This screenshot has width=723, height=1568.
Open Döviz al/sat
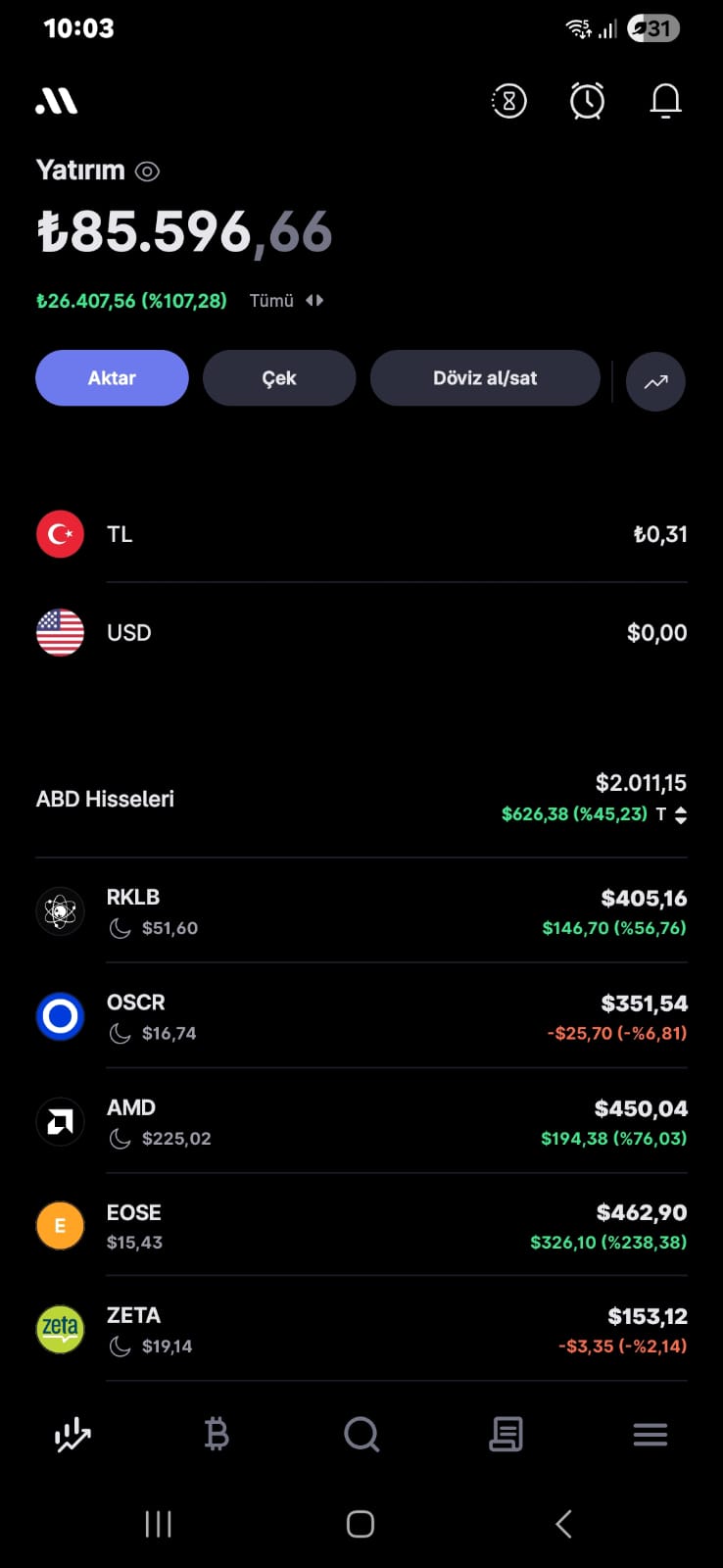tap(485, 378)
